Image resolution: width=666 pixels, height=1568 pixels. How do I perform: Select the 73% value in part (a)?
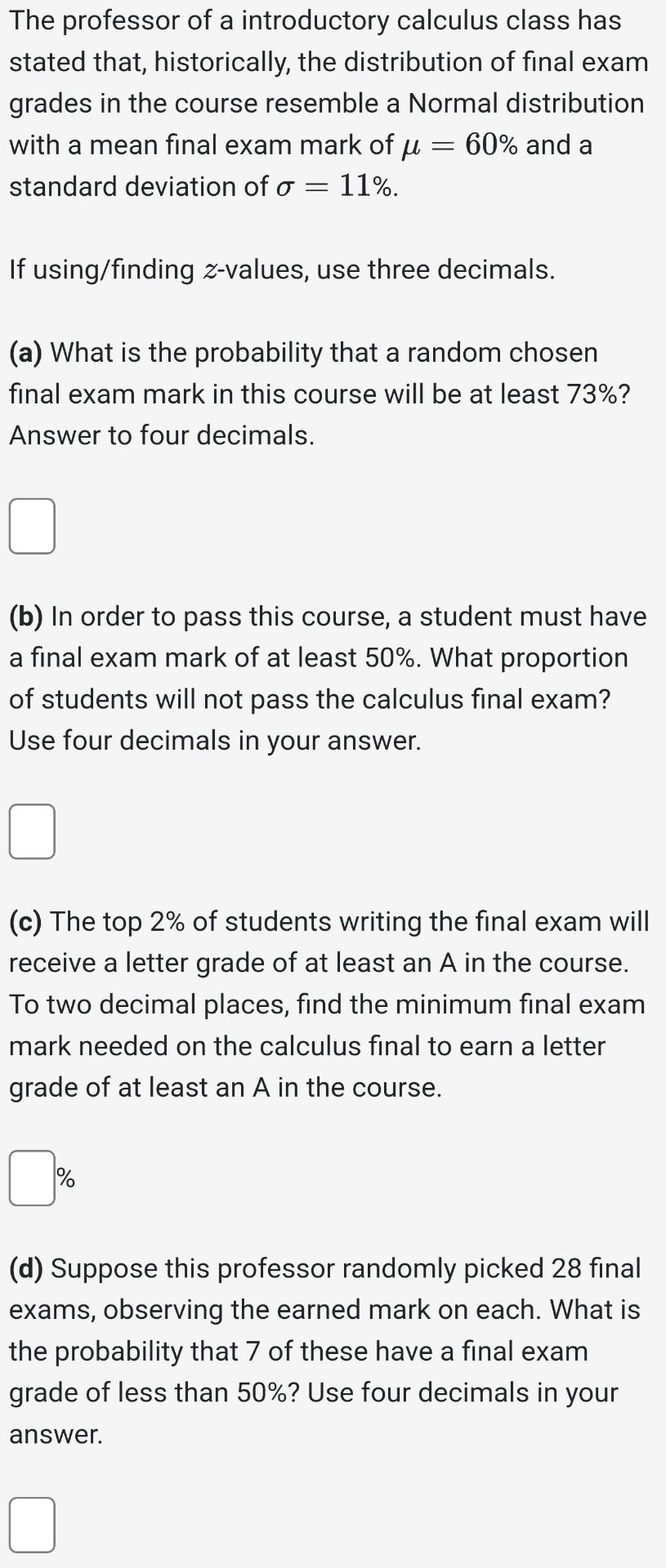591,394
